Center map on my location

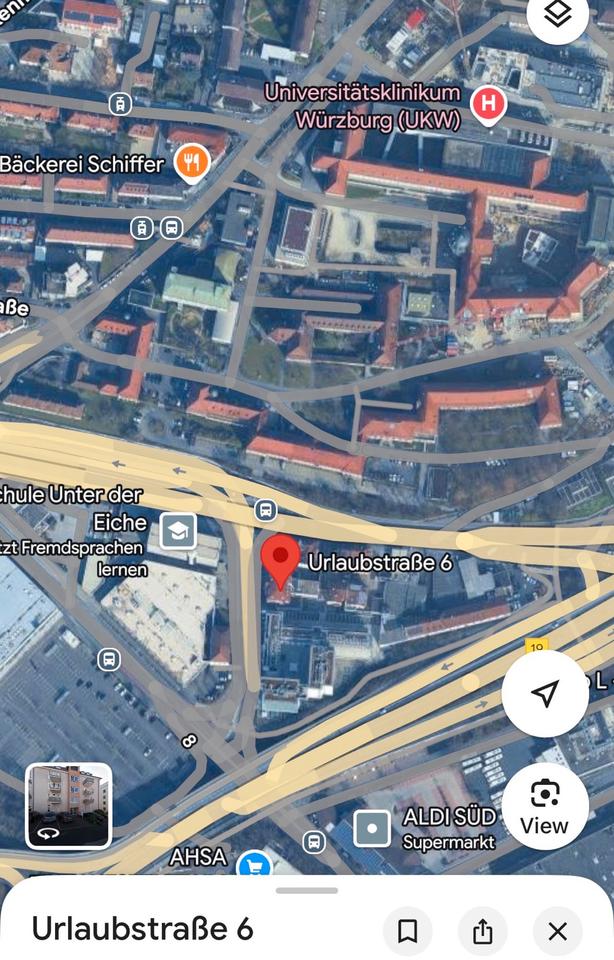[545, 694]
